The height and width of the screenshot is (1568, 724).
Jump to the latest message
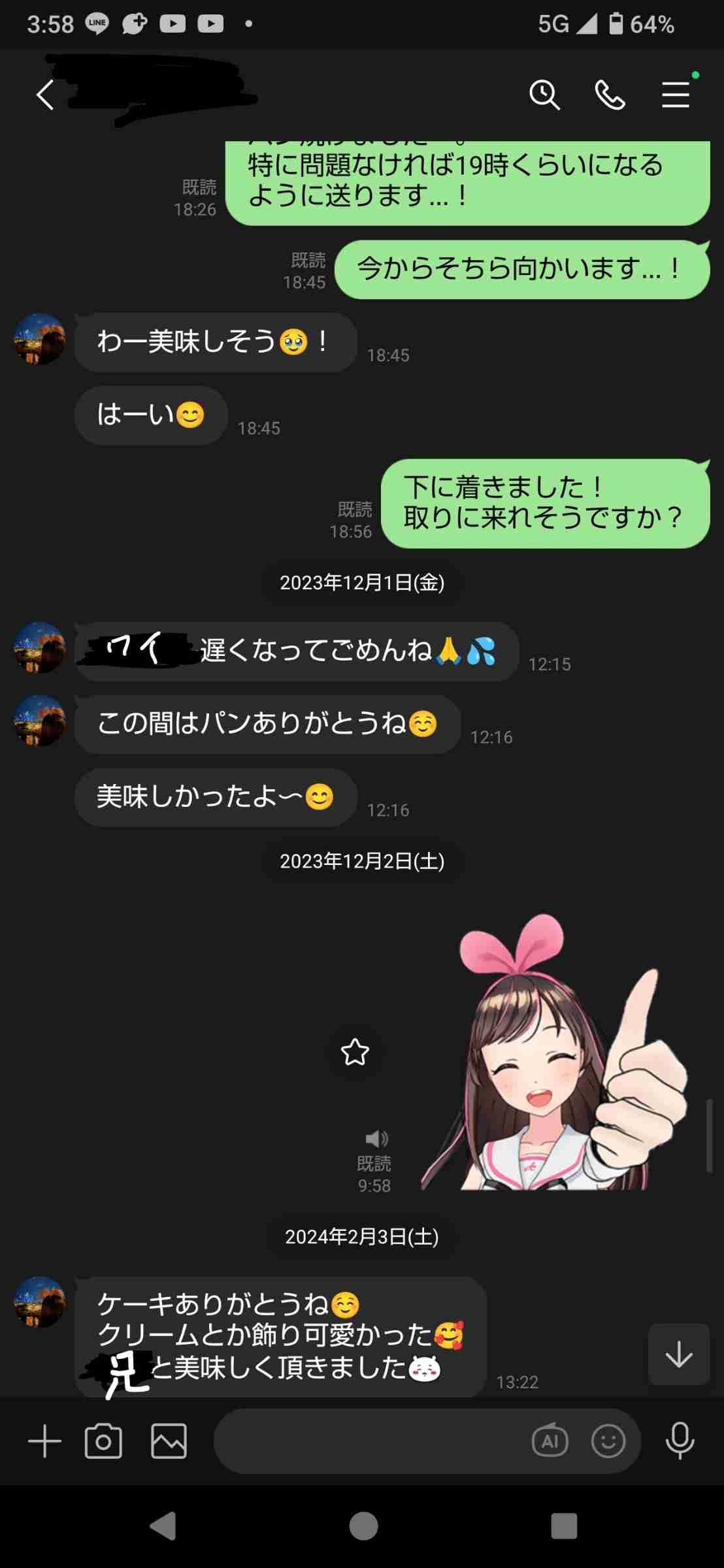(x=679, y=1354)
